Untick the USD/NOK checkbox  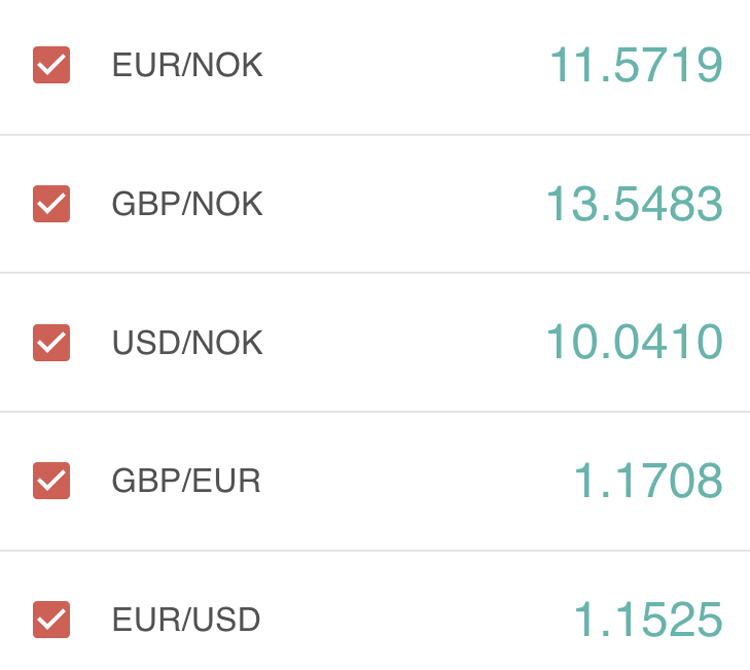coord(52,343)
